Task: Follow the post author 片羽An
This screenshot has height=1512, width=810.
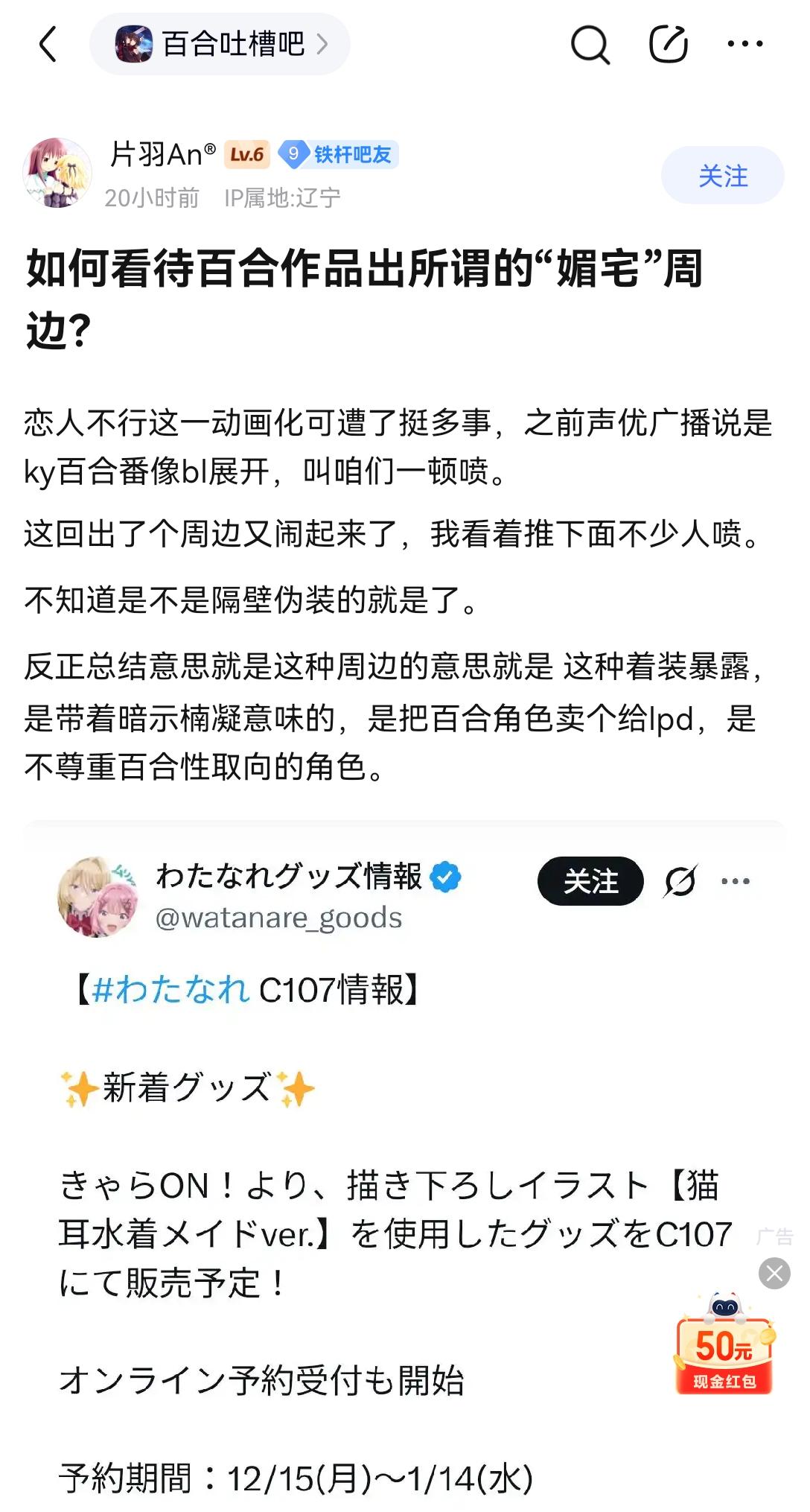Action: tap(722, 176)
